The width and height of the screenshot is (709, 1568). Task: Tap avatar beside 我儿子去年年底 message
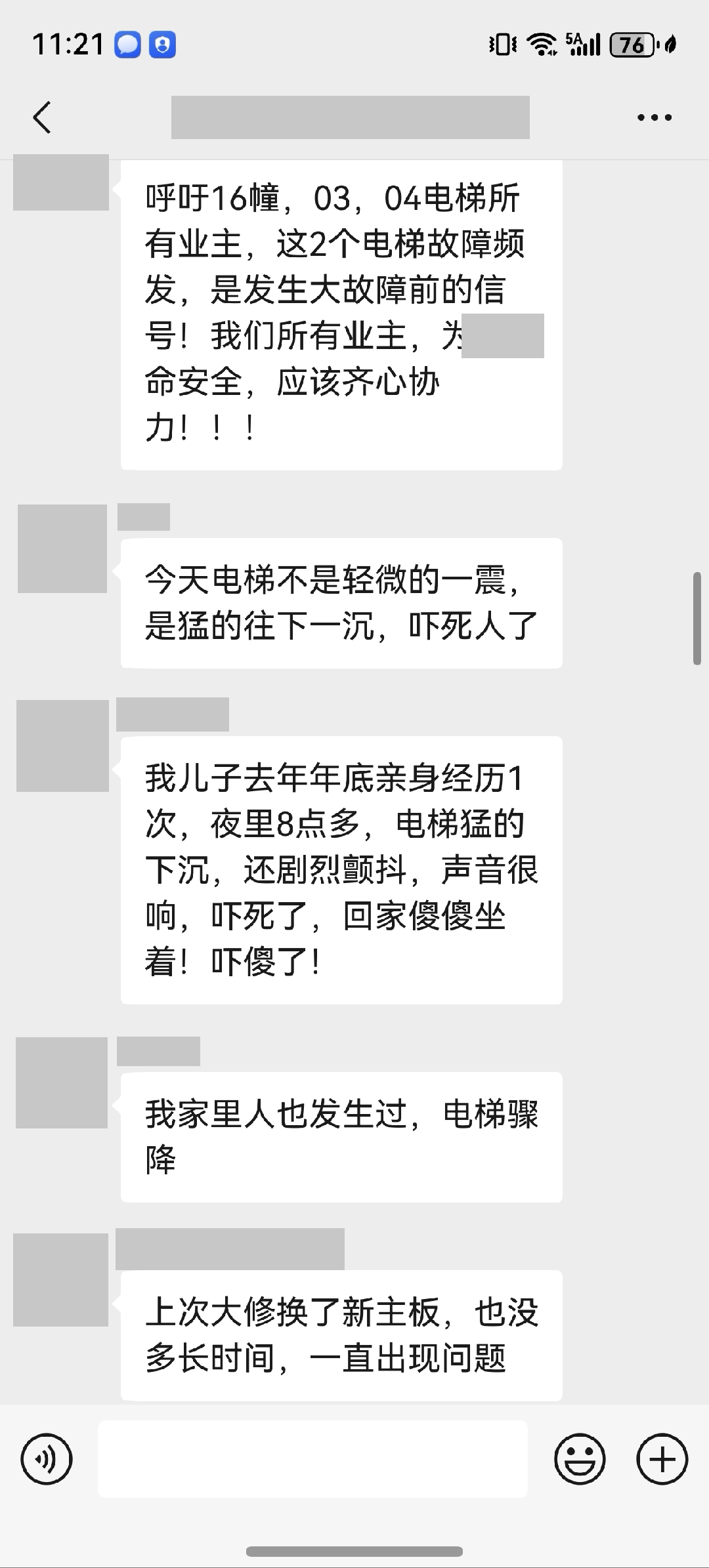point(62,745)
